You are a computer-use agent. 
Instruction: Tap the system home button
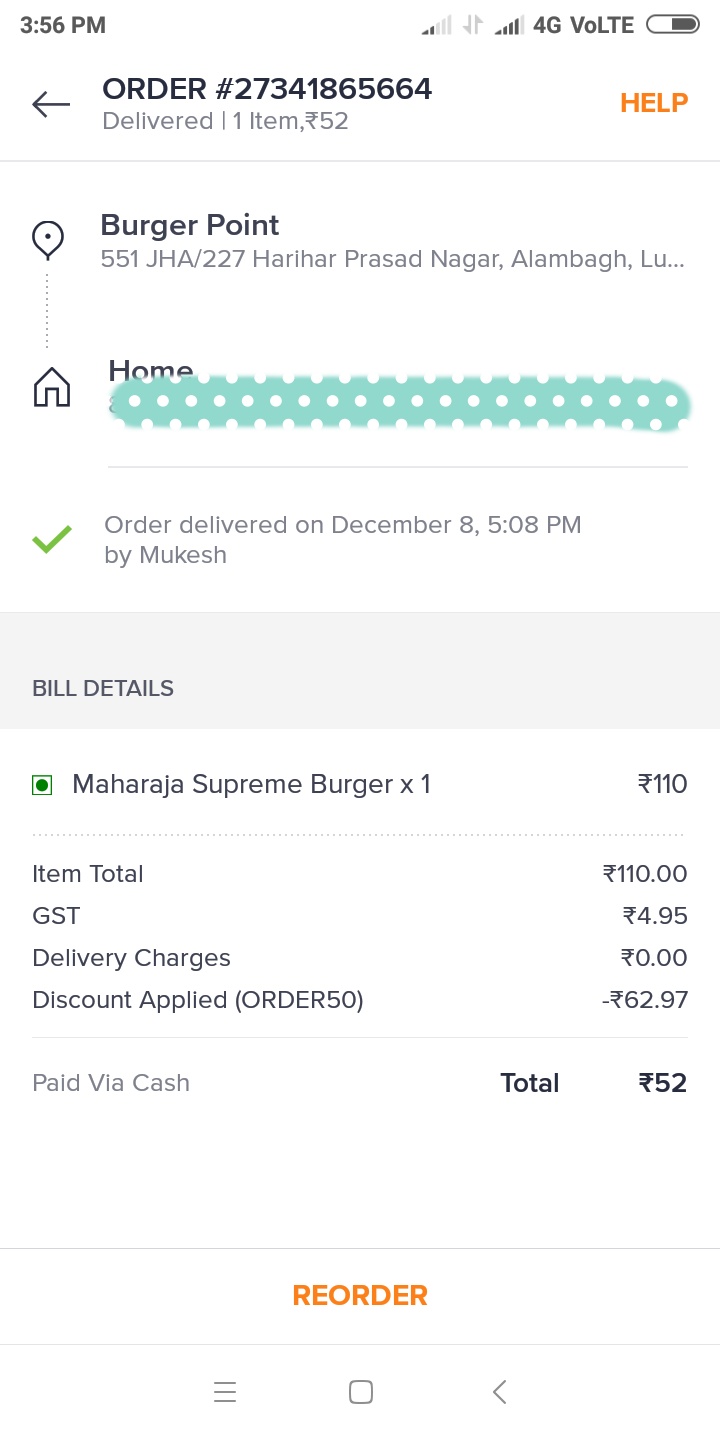(361, 1392)
